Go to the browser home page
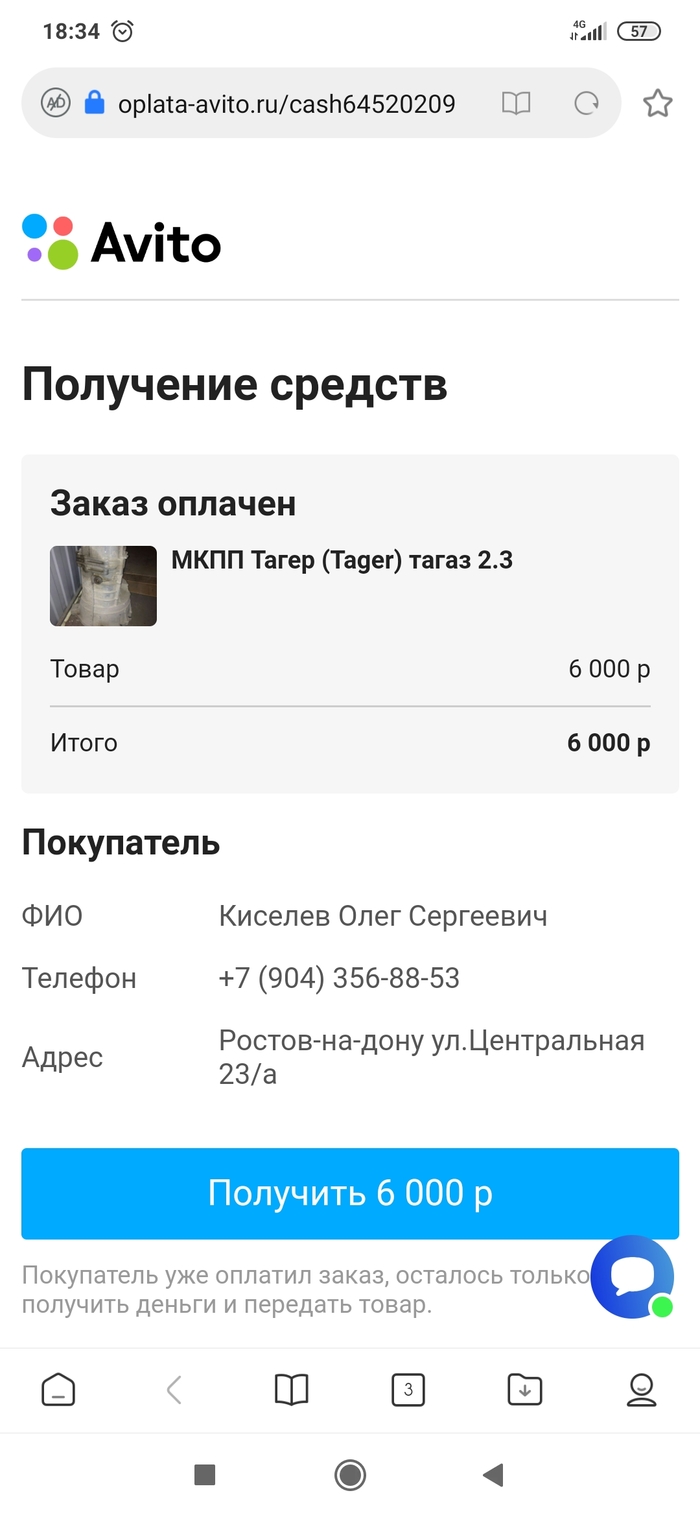The height and width of the screenshot is (1517, 700). coord(58,1389)
